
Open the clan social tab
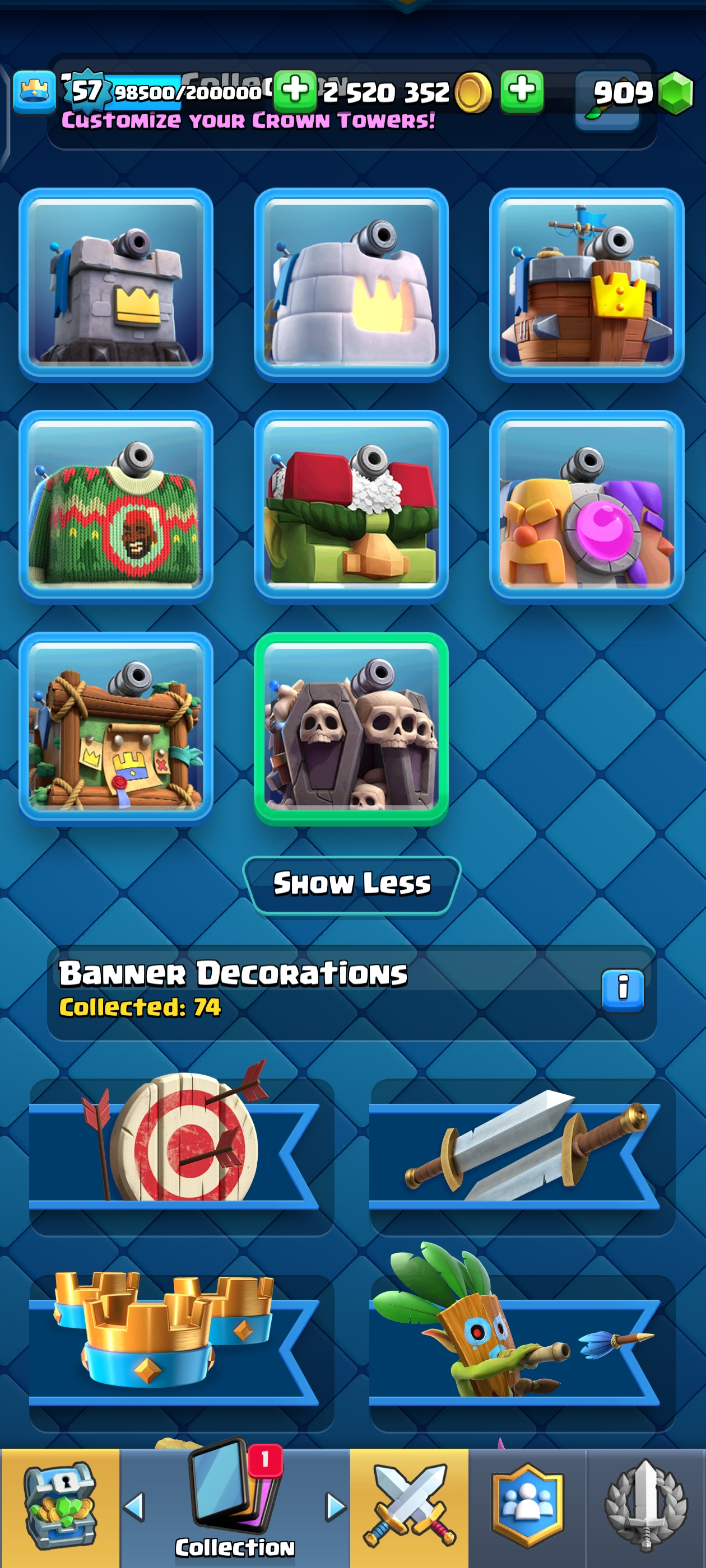click(x=527, y=1506)
